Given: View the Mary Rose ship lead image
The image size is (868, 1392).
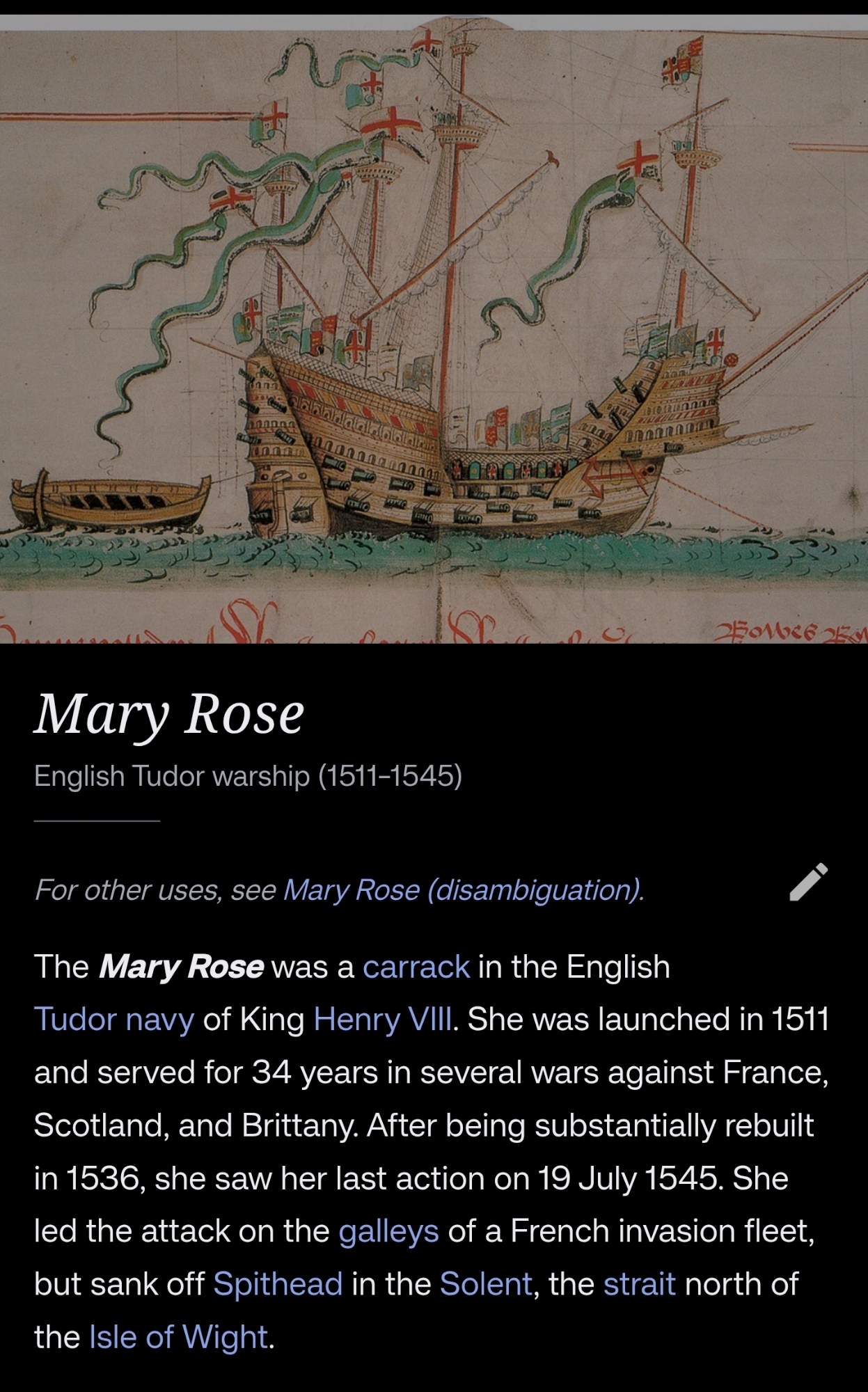Looking at the screenshot, I should [x=434, y=327].
